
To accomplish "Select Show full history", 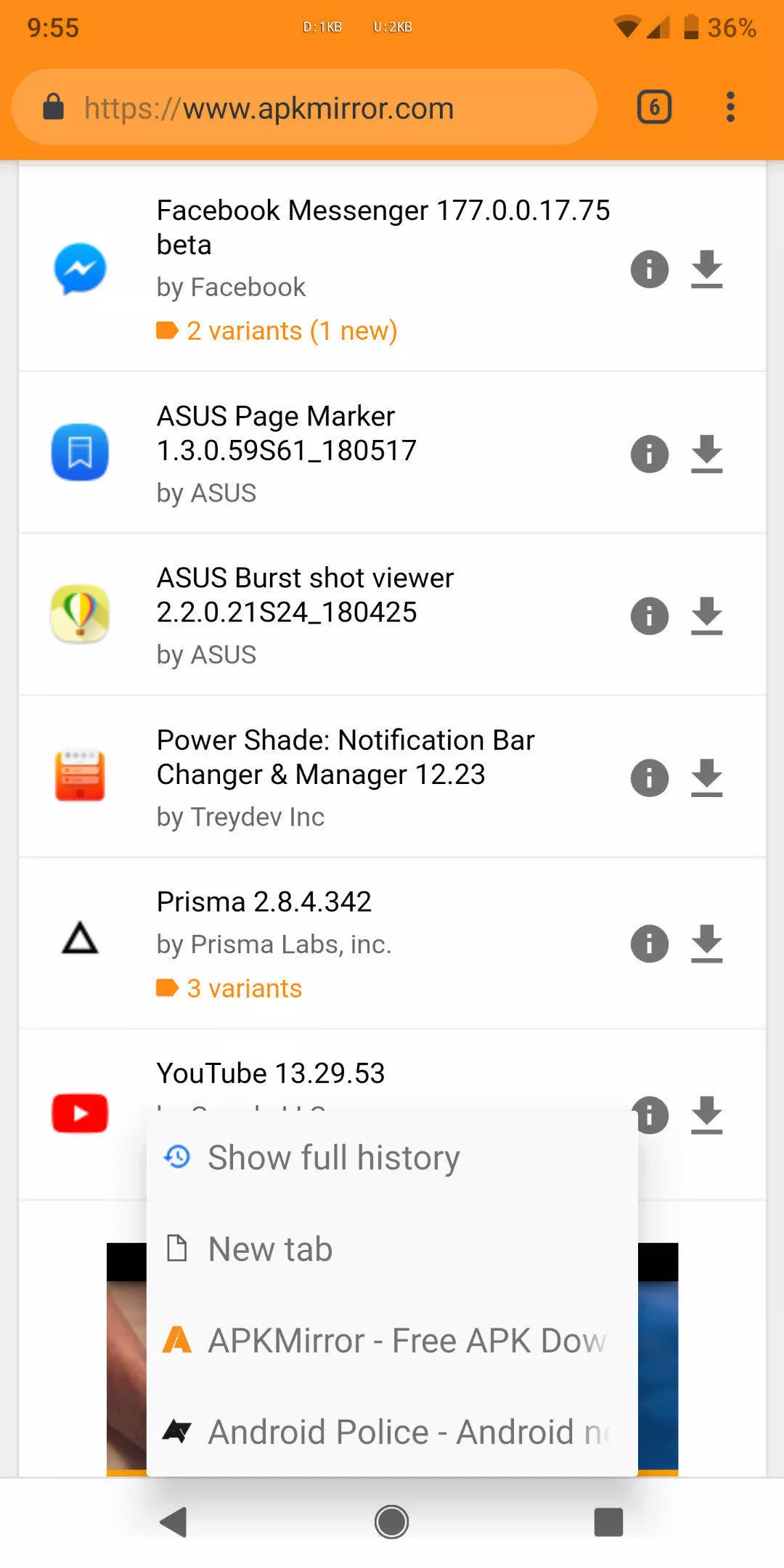I will pos(392,1157).
